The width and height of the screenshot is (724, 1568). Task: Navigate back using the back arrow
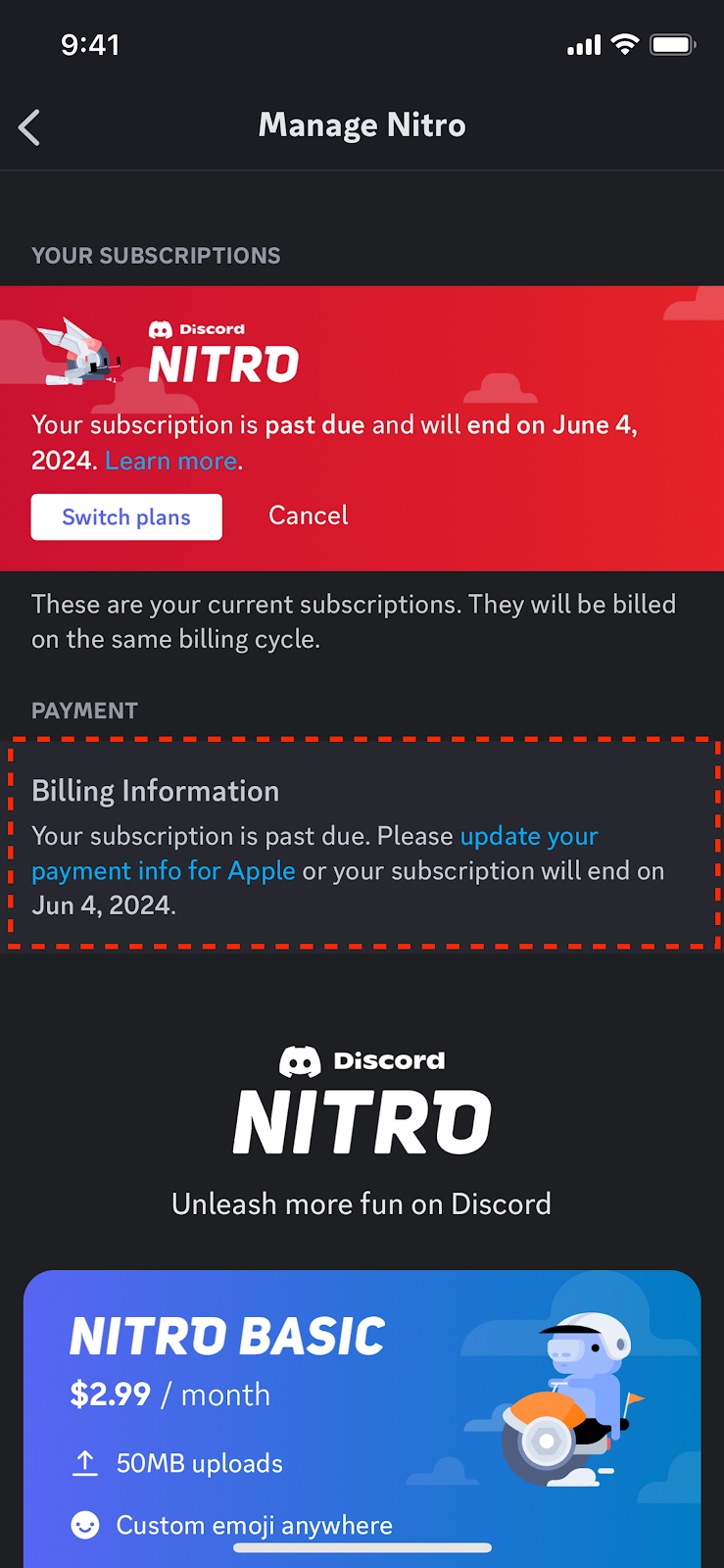[28, 127]
